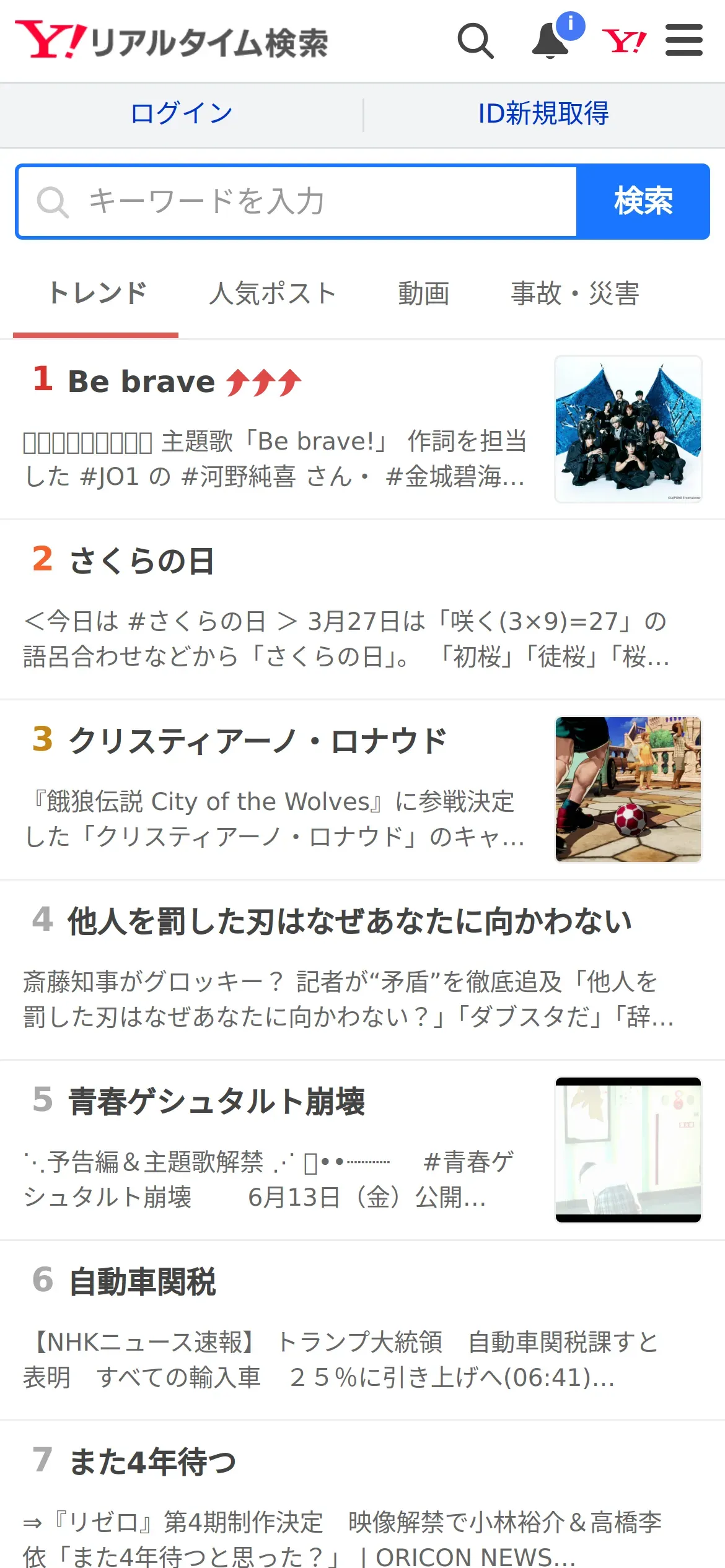Open the notifications bell

tap(551, 41)
